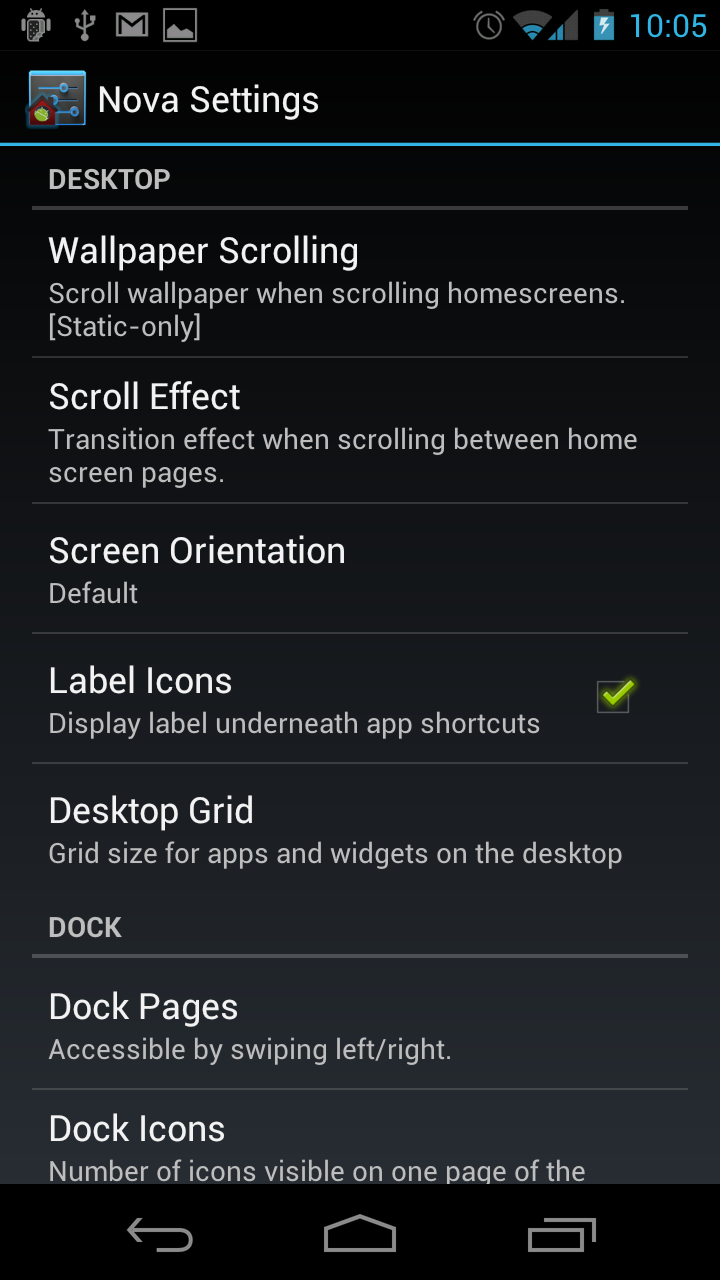720x1280 pixels.
Task: Tap the Nova Settings app icon
Action: point(57,100)
